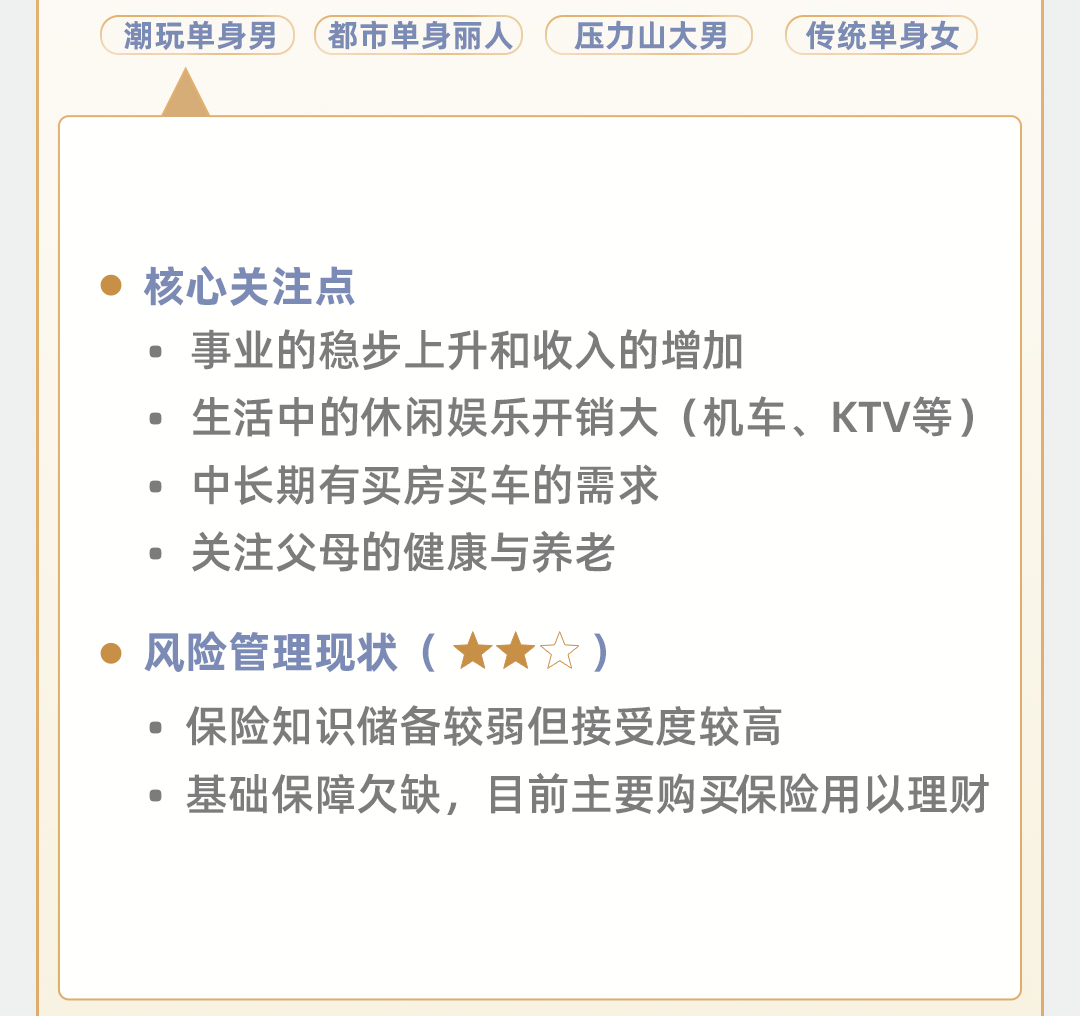The image size is (1080, 1016).
Task: Select the 潮玩单身男 tab
Action: [198, 36]
